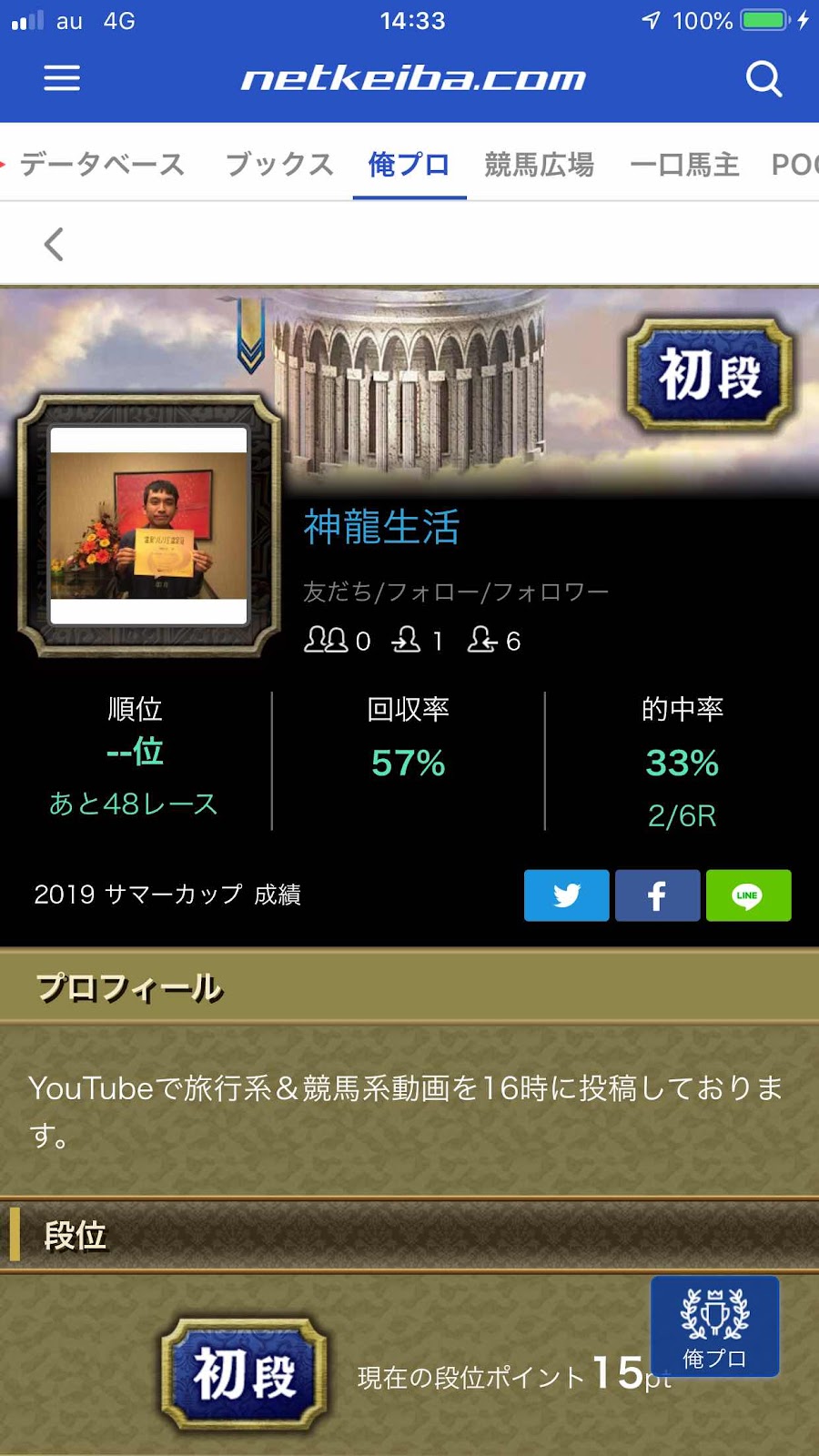The image size is (819, 1456).
Task: Switch to the データベース tab
Action: 101,165
